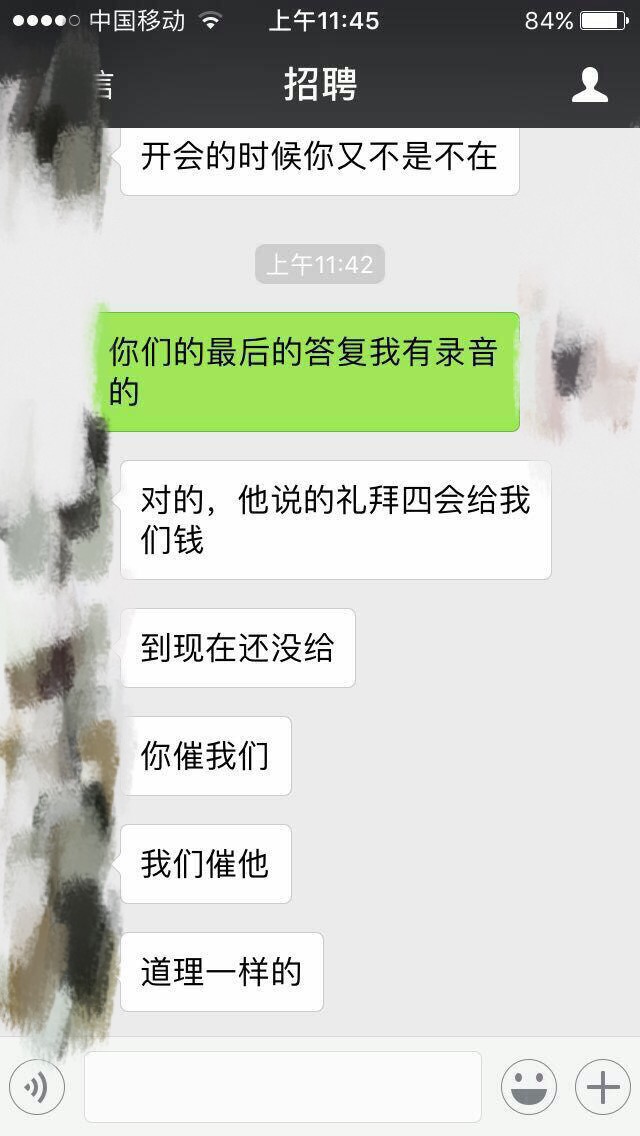Open the group chat info icon
This screenshot has width=640, height=1136.
pyautogui.click(x=590, y=85)
